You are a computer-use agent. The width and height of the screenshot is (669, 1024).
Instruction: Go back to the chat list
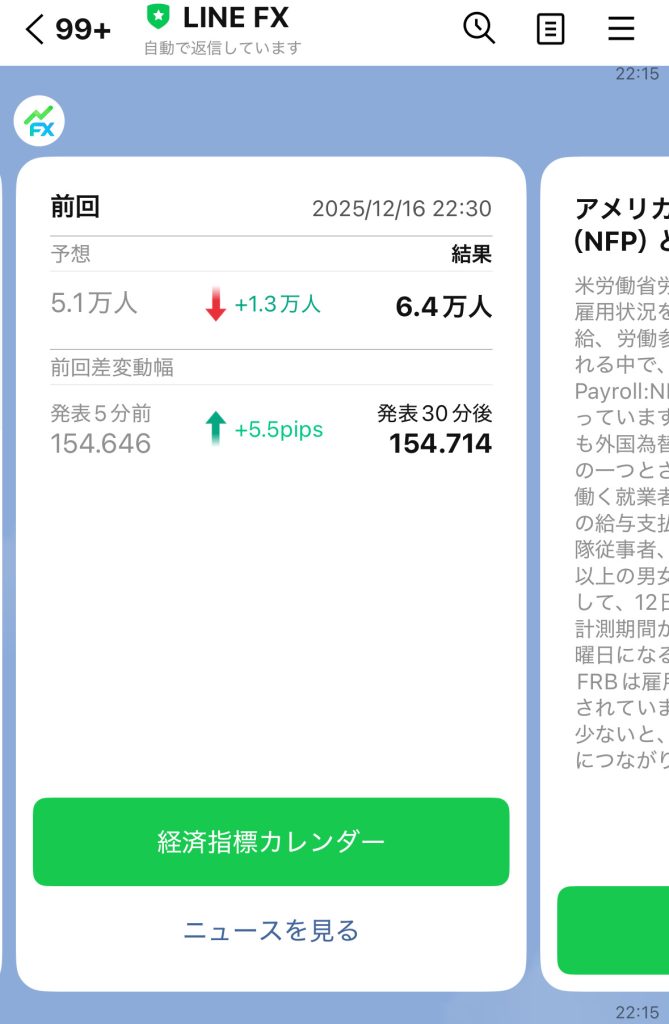(35, 30)
